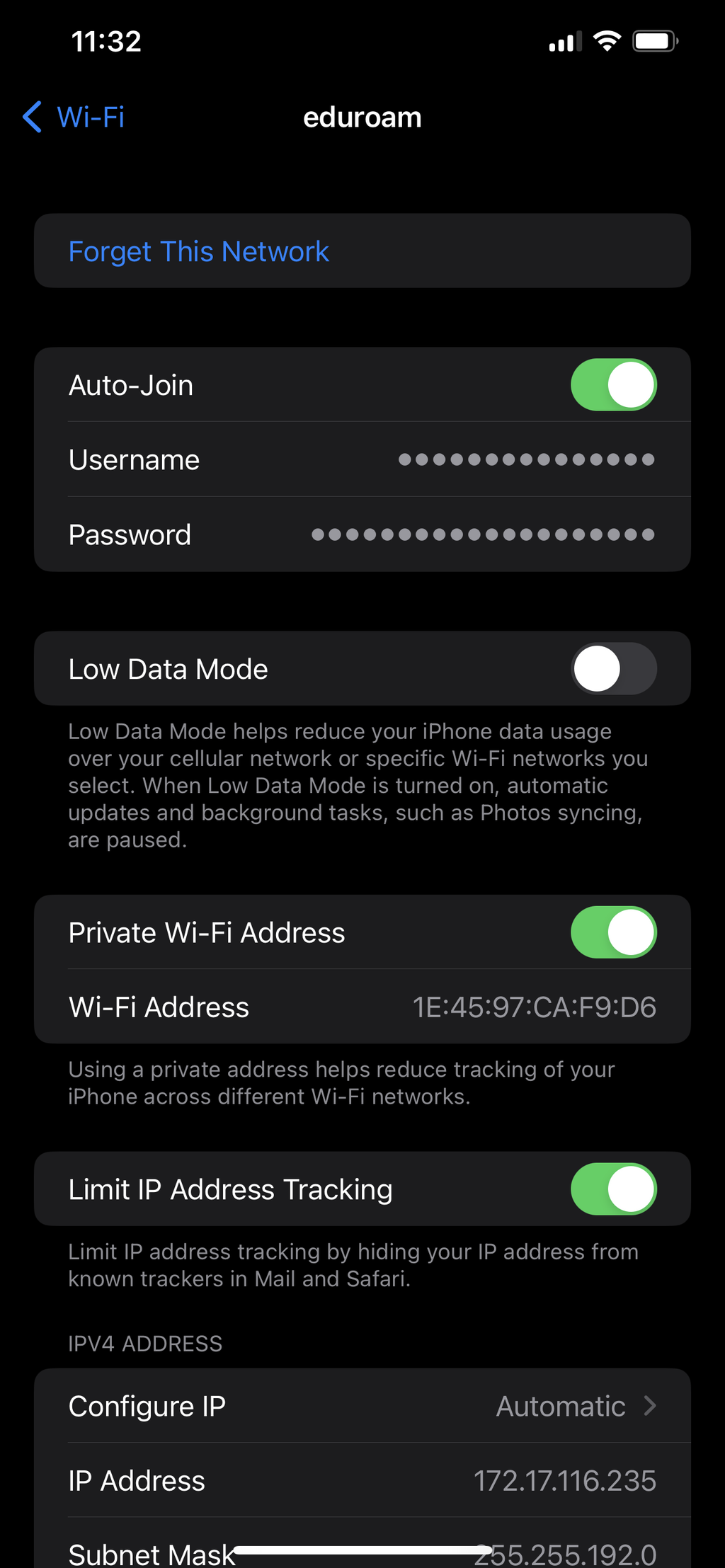Tap the Automatic label for Configure IP

[x=561, y=1406]
